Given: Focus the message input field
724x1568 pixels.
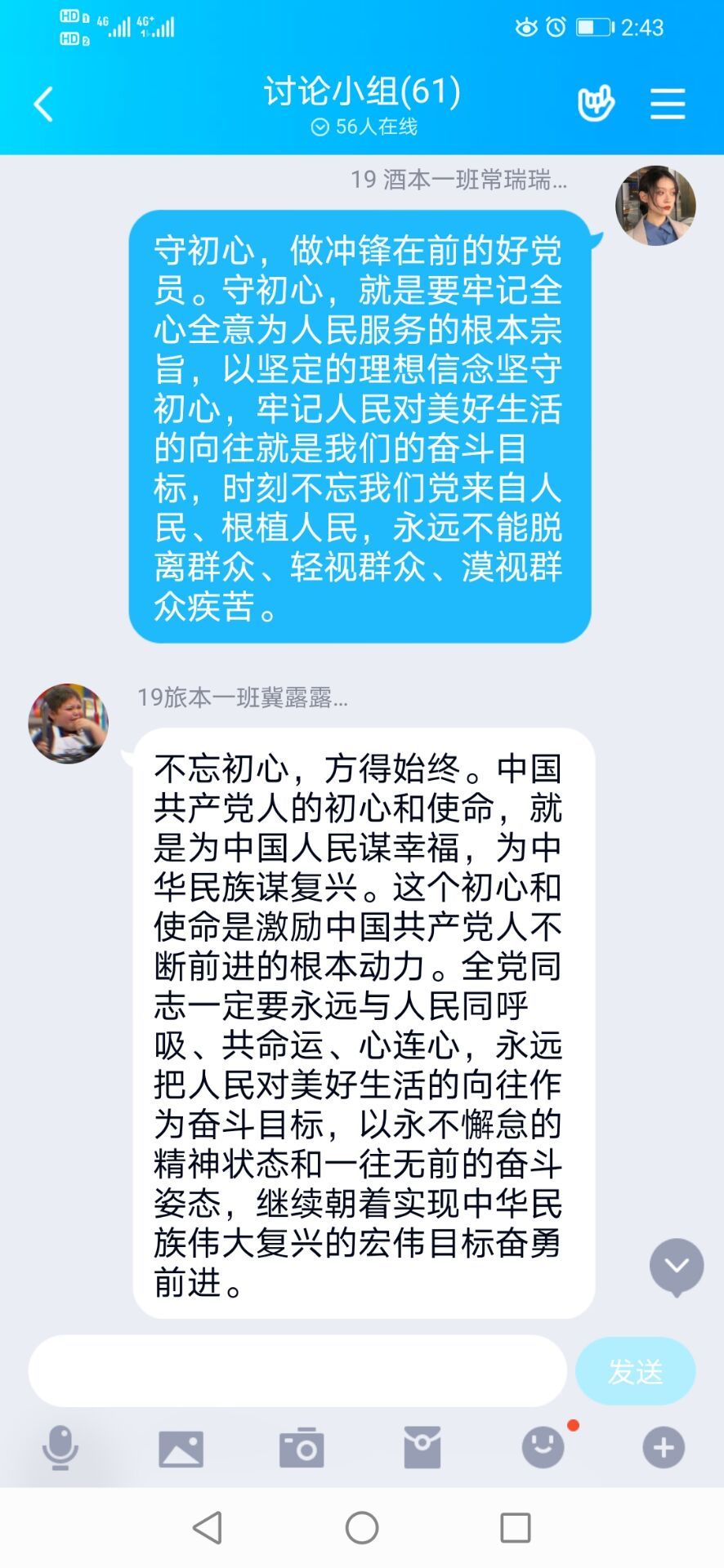Looking at the screenshot, I should pos(297,1371).
